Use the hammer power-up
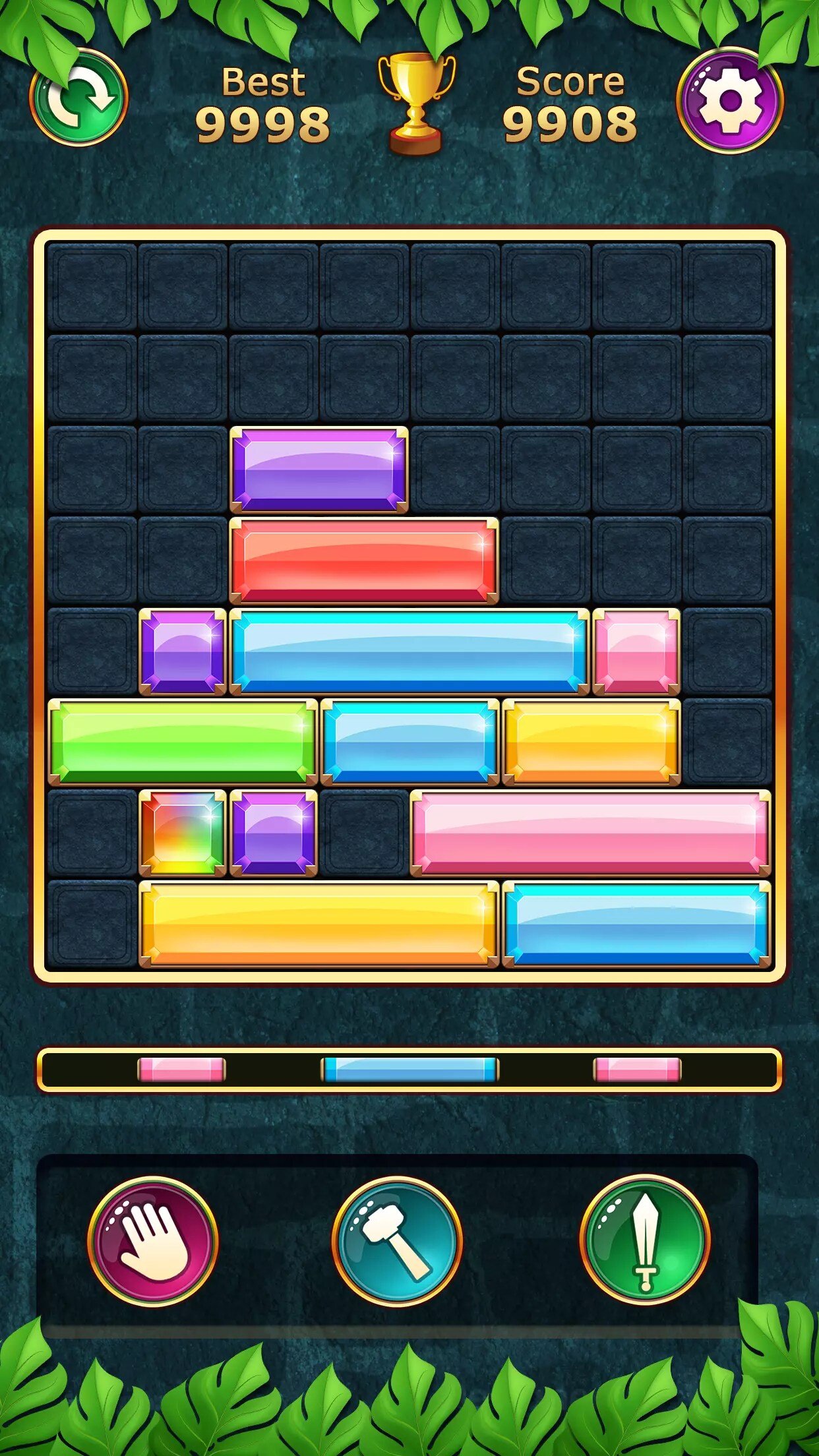Image resolution: width=819 pixels, height=1456 pixels. point(397,1240)
